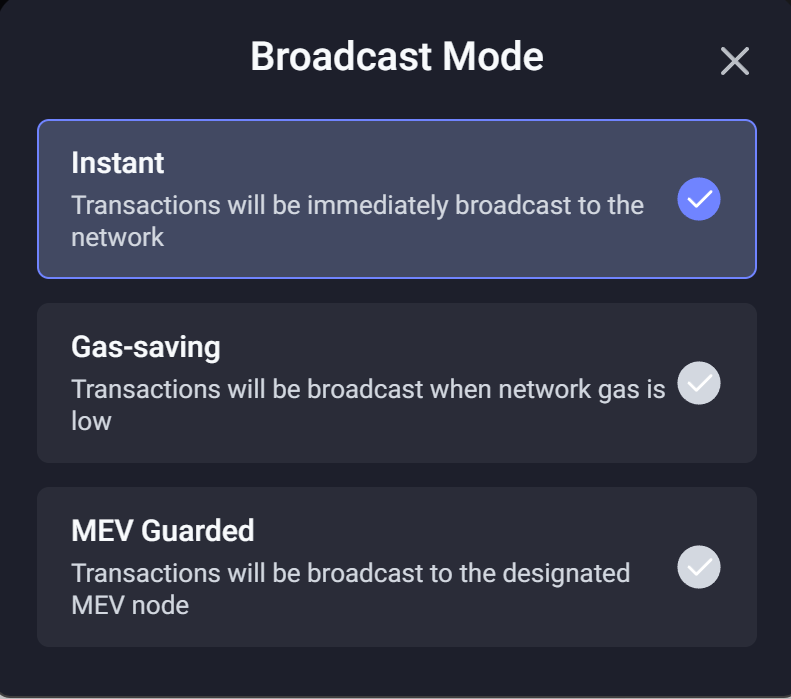Close the Broadcast Mode dialog
Viewport: 791px width, 699px height.
click(x=735, y=62)
